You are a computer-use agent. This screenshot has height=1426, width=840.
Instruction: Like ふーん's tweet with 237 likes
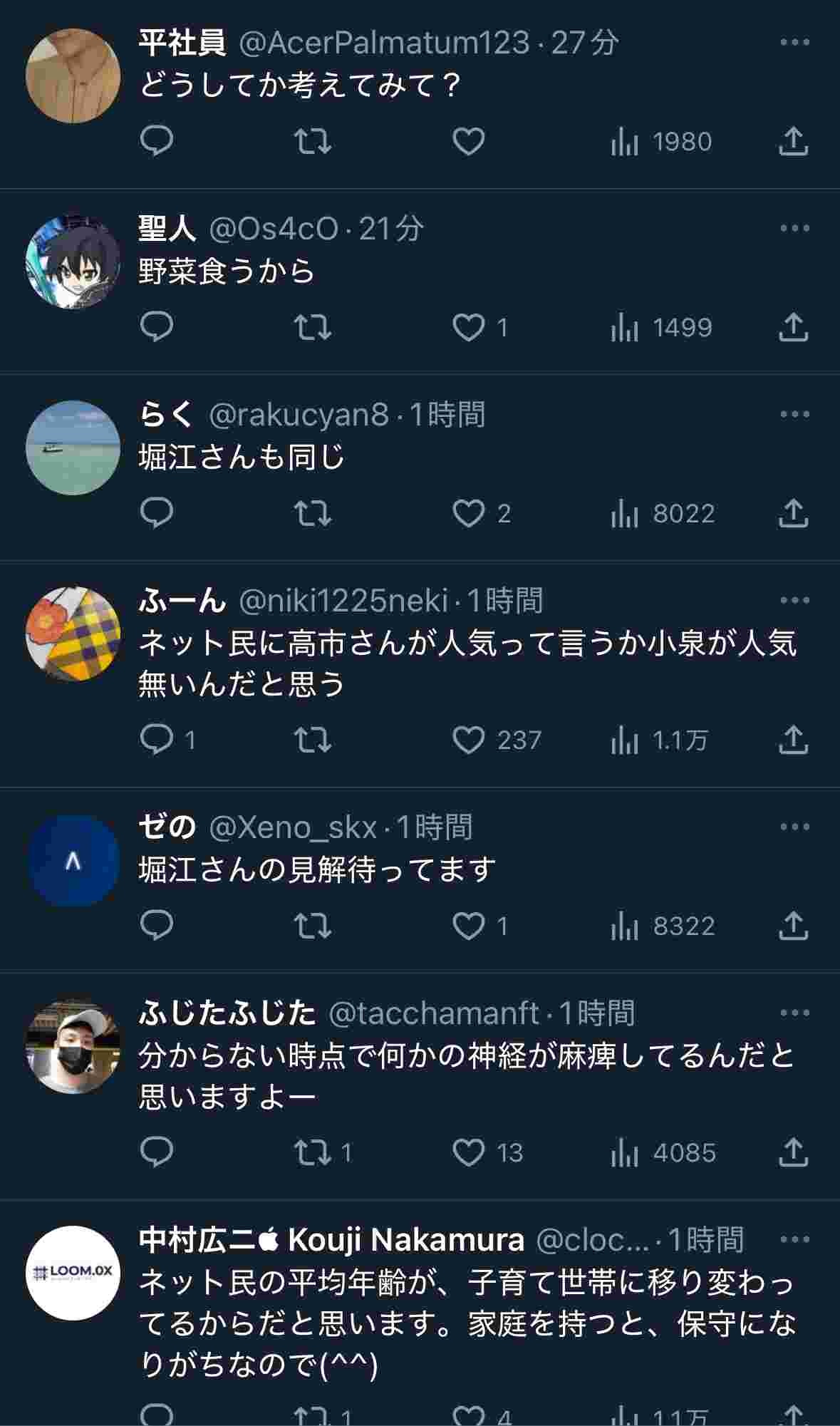coord(469,740)
